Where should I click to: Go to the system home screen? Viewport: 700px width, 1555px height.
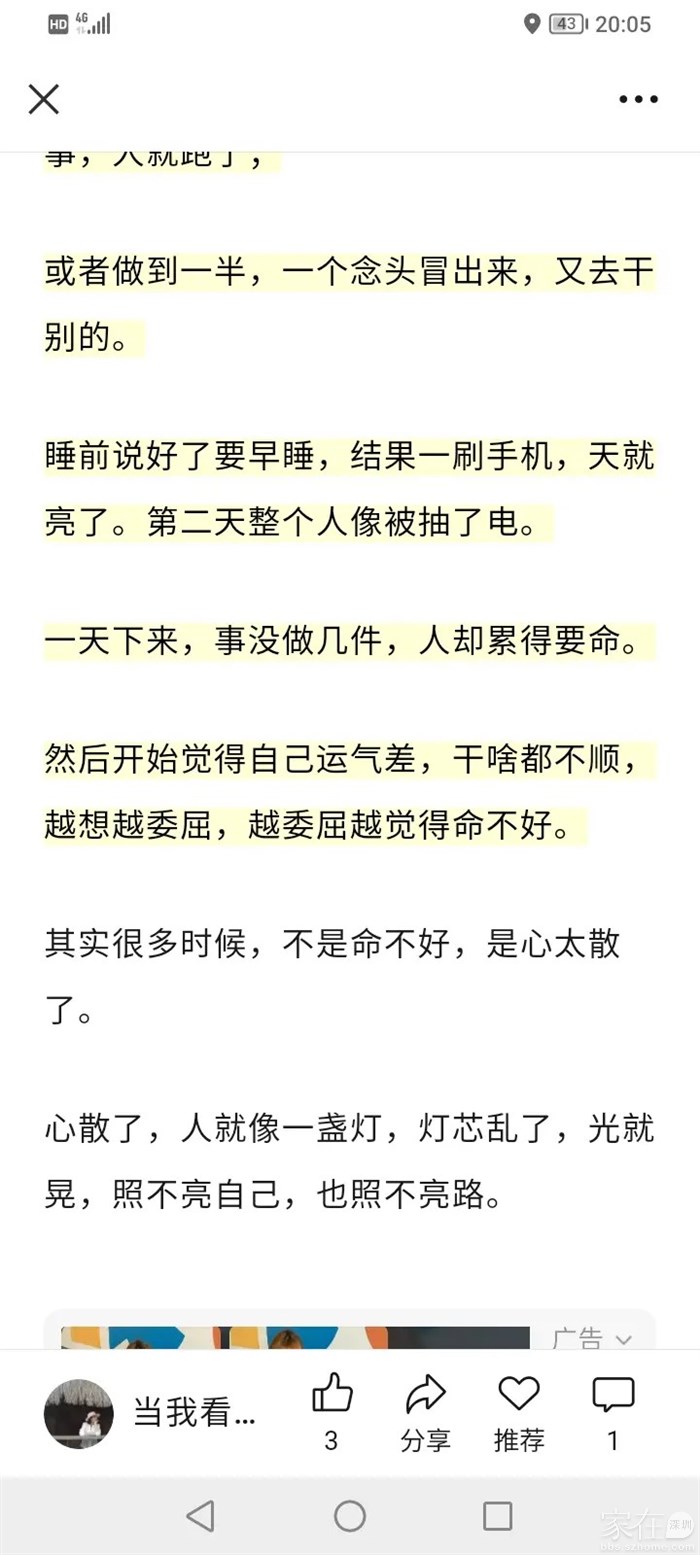(350, 1516)
